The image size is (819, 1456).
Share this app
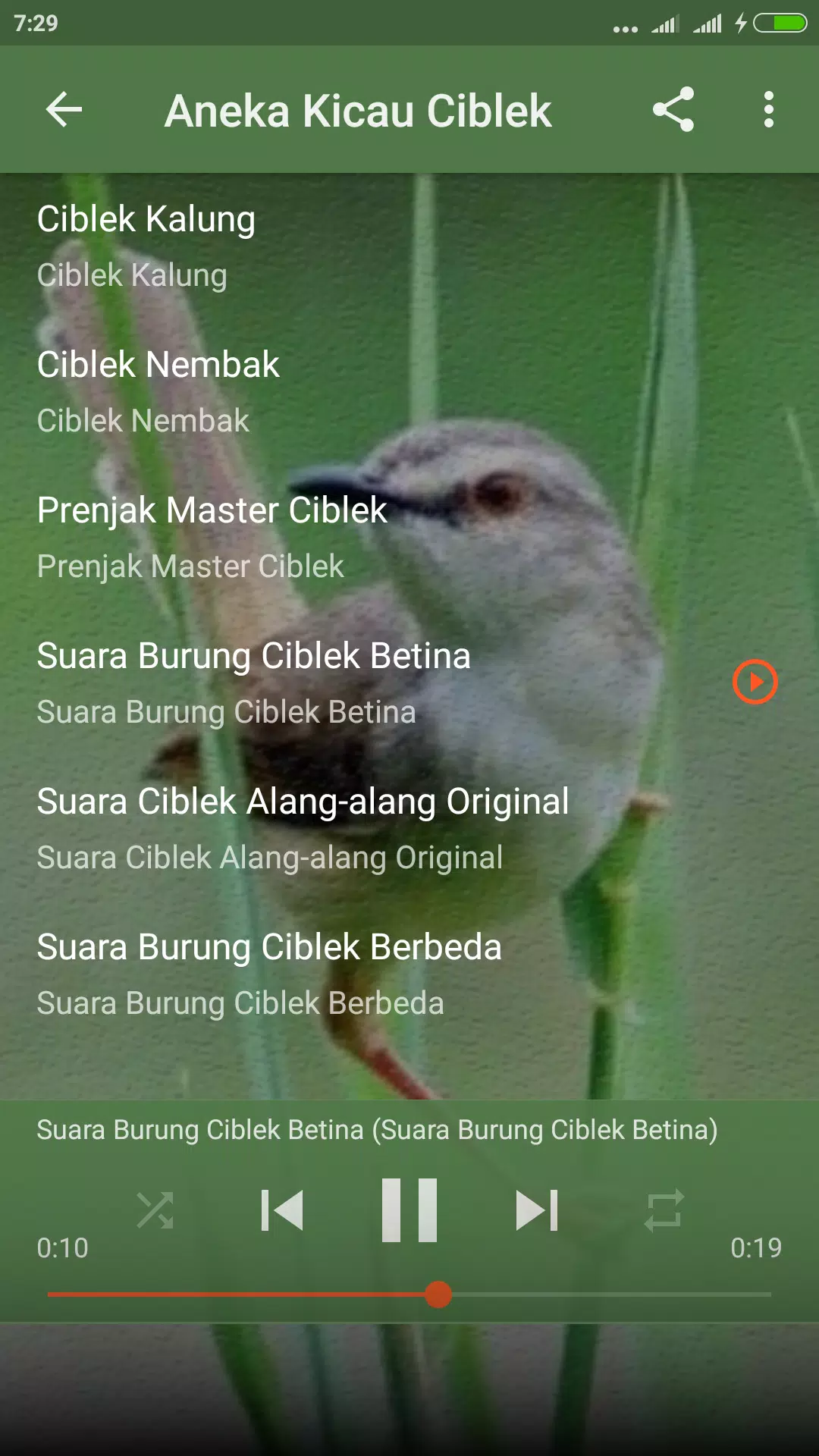[673, 110]
